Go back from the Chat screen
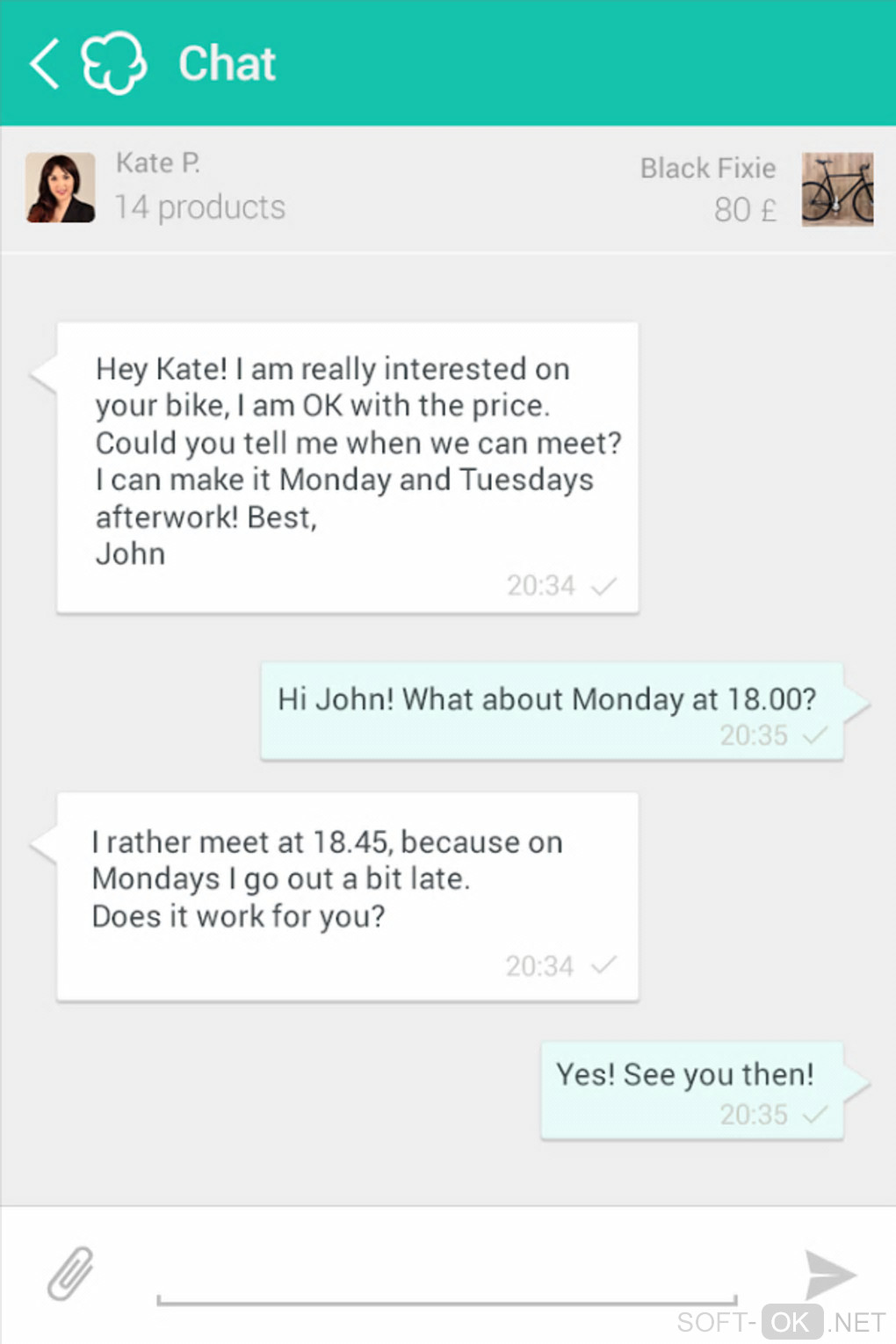 (46, 63)
